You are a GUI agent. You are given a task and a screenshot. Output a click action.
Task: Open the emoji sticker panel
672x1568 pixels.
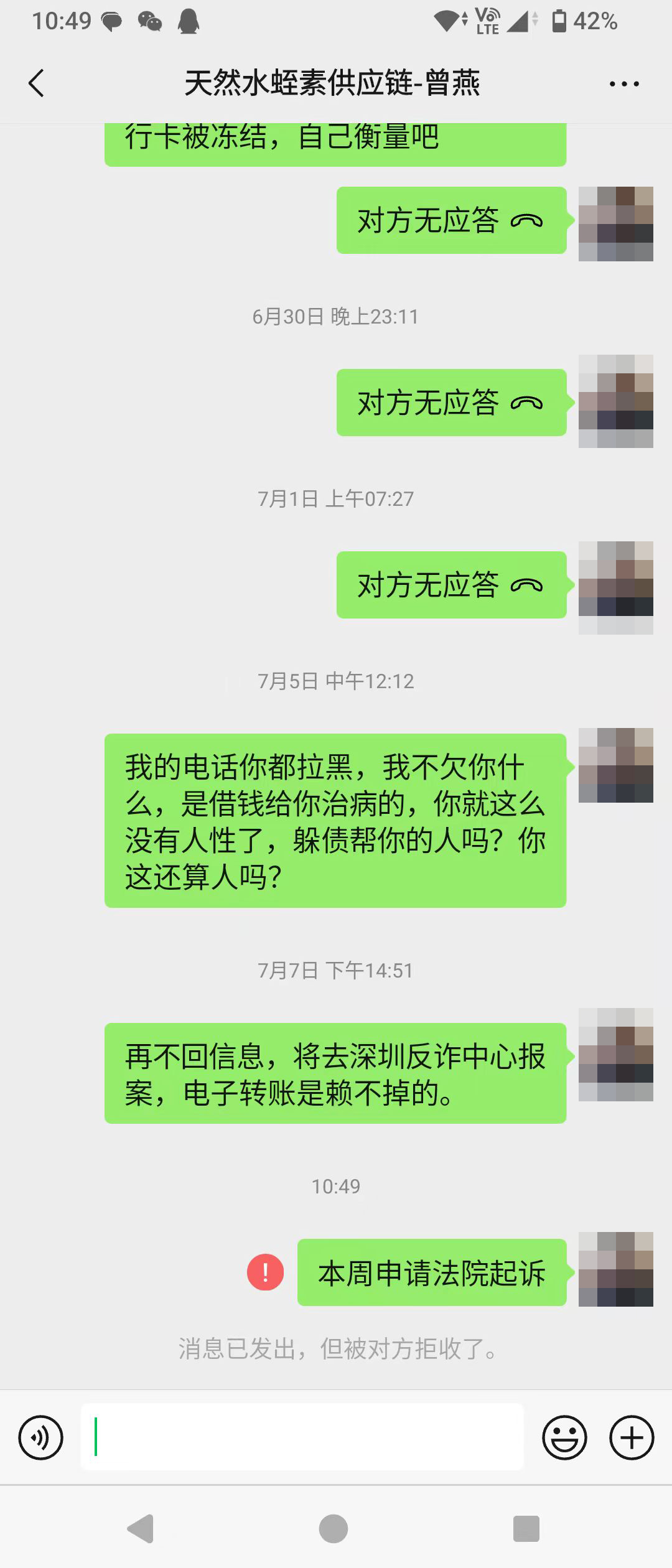click(x=564, y=1437)
